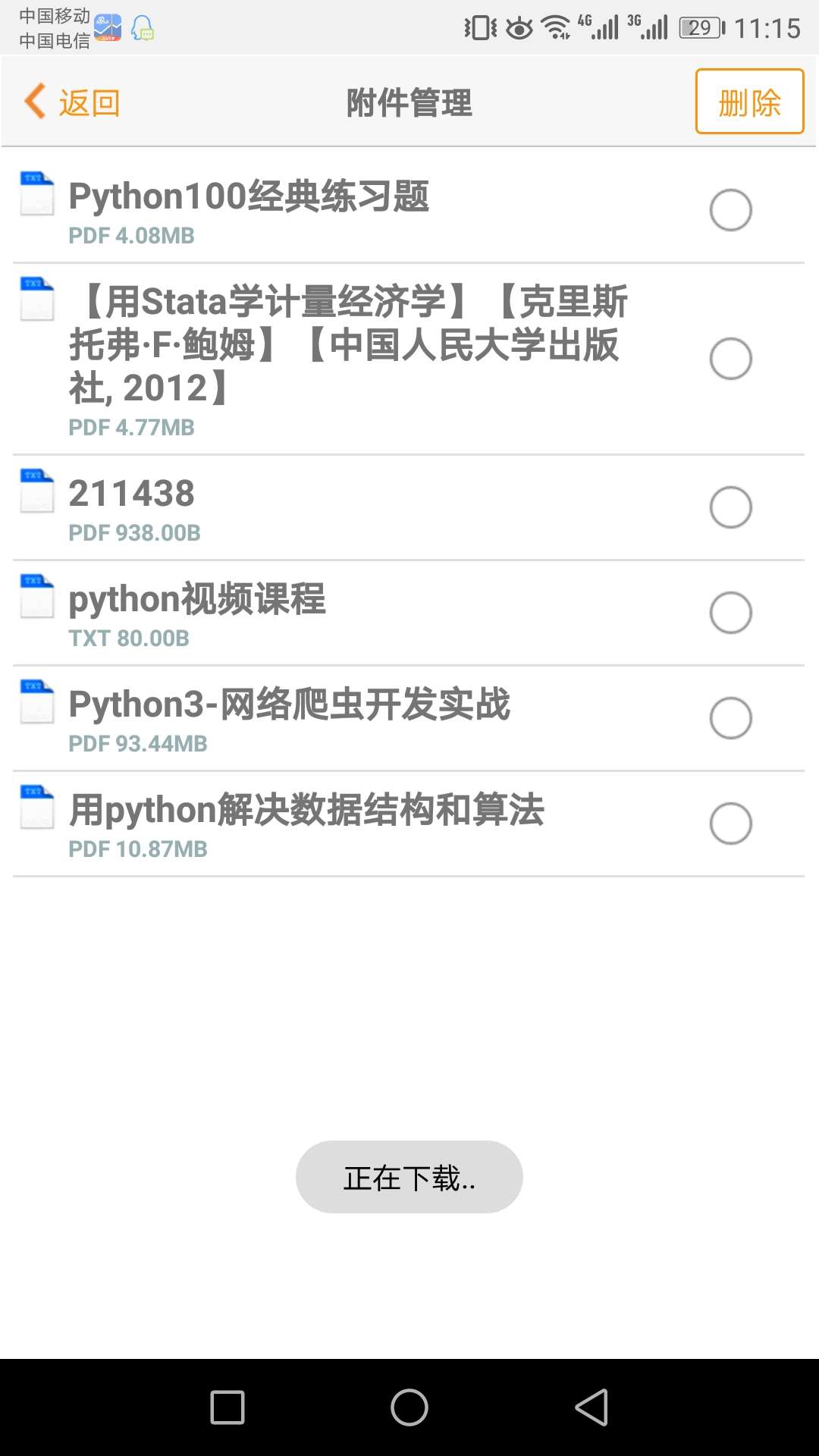Screen dimensions: 819x1456
Task: Open the 211438 PDF file
Action: (132, 494)
